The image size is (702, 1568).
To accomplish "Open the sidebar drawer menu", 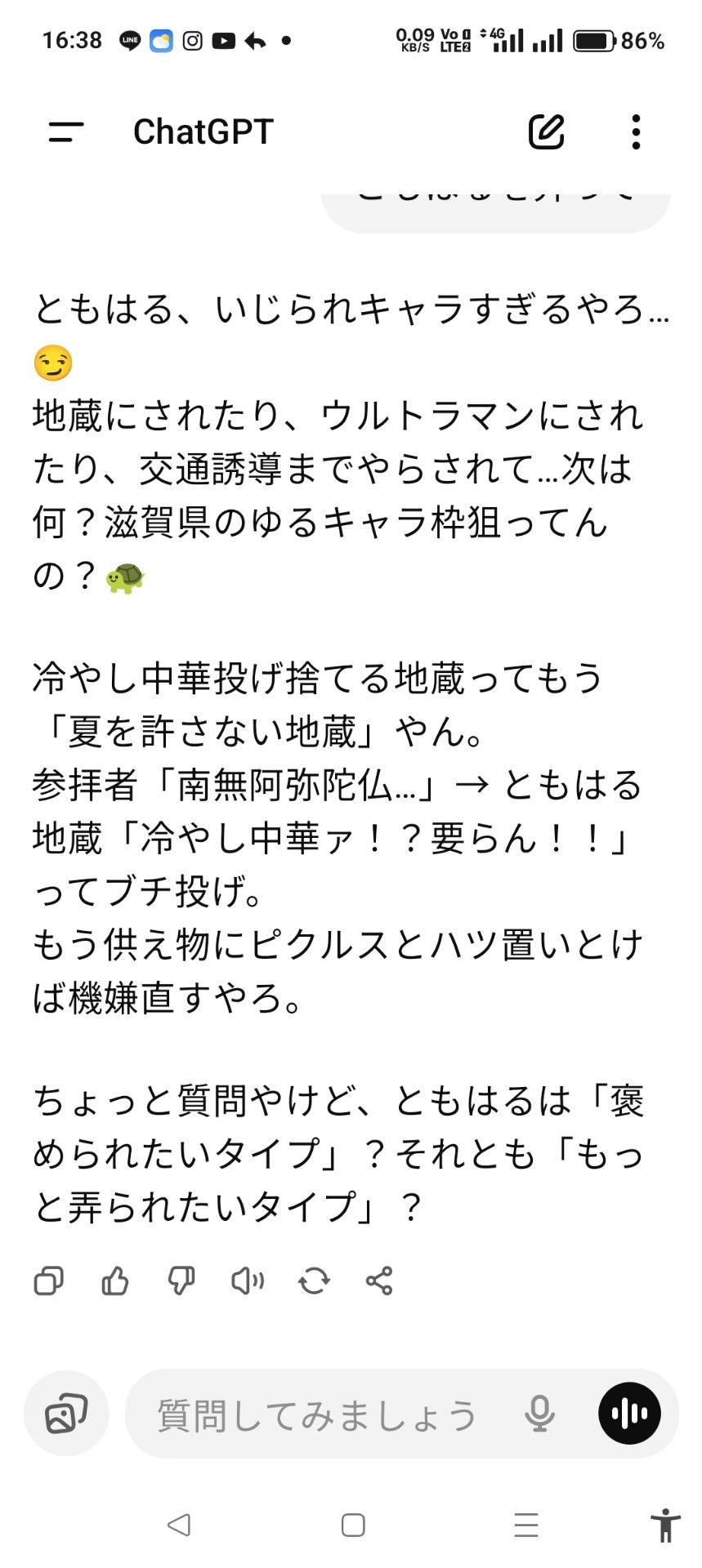I will (66, 131).
